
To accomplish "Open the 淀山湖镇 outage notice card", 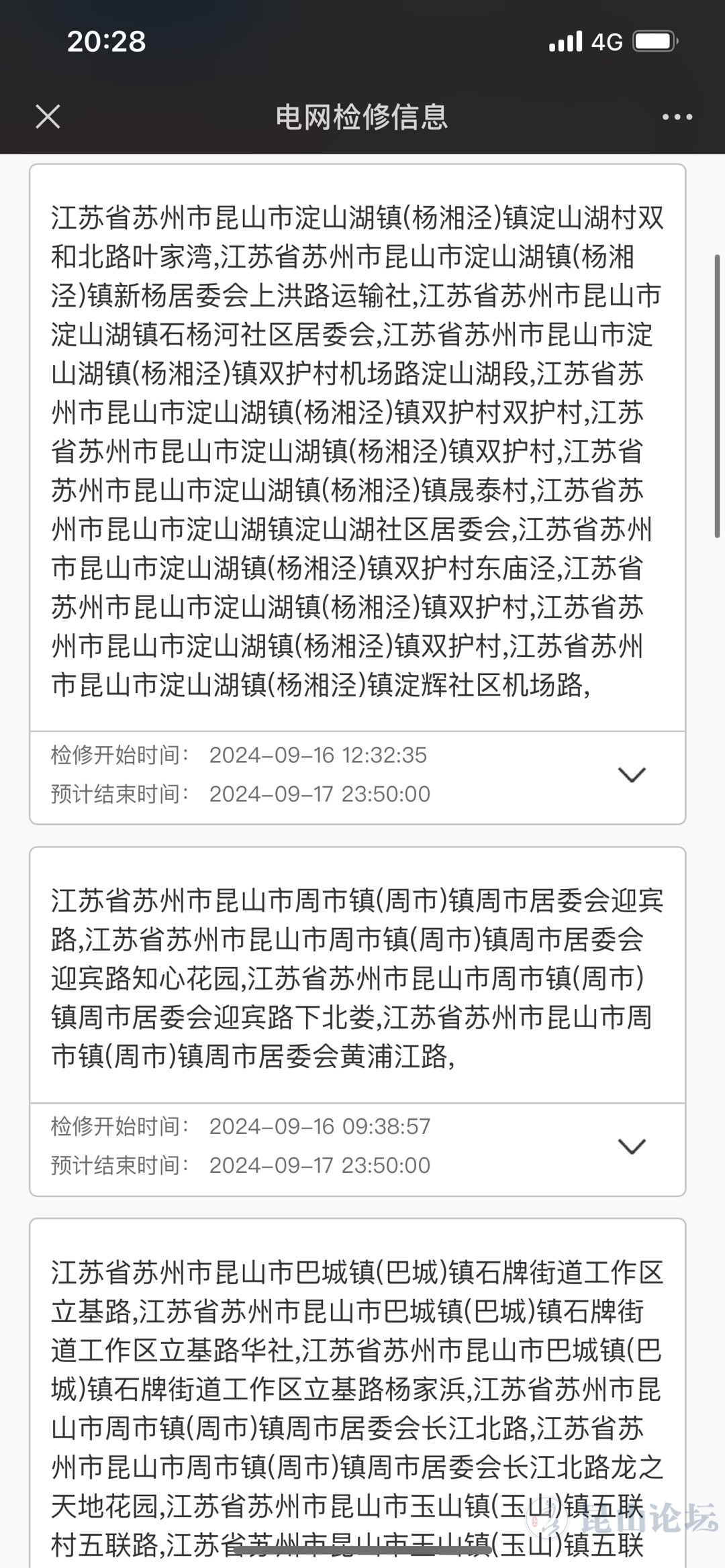I will [357, 451].
